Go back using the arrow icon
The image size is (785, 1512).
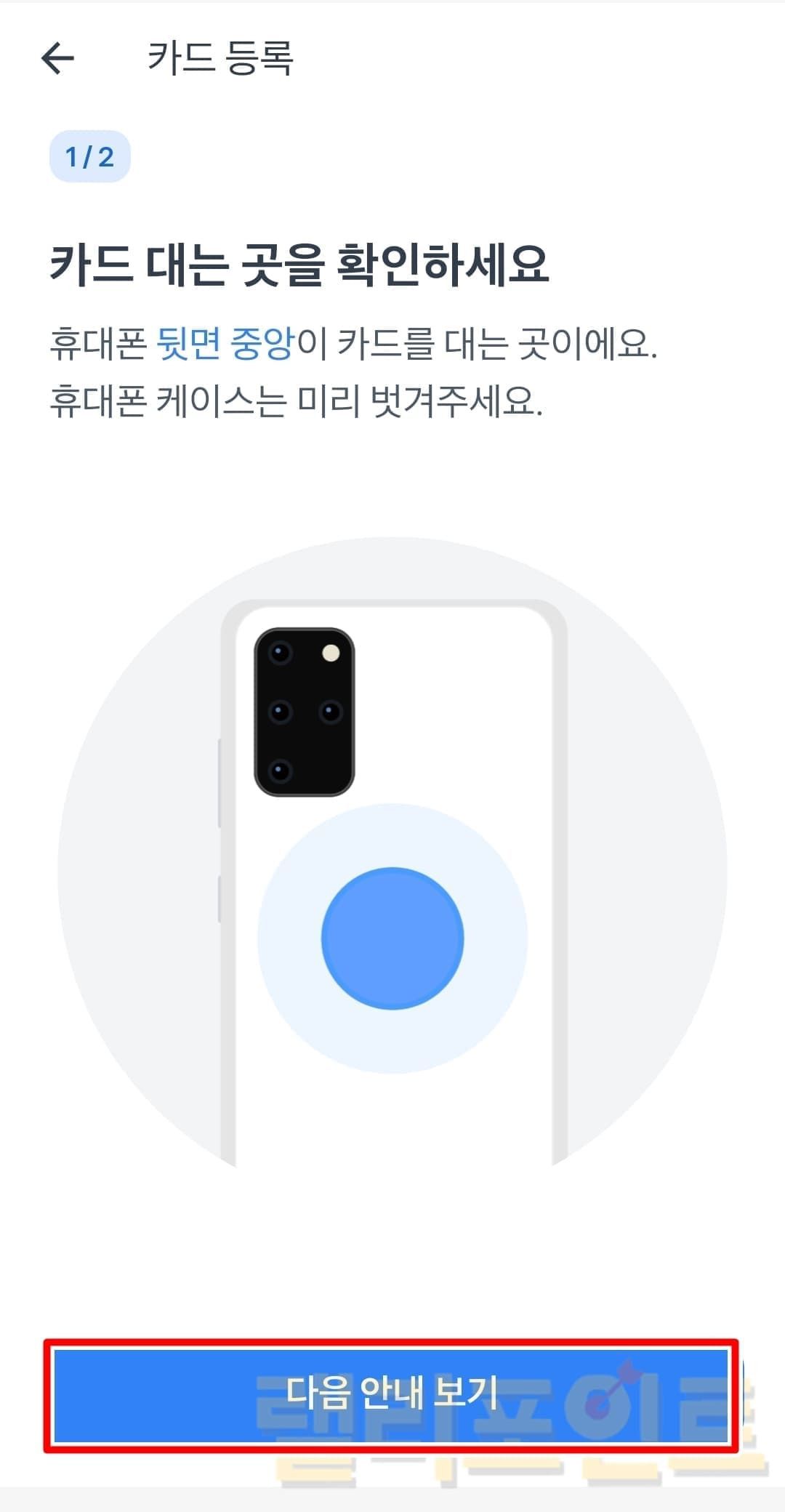click(x=58, y=58)
